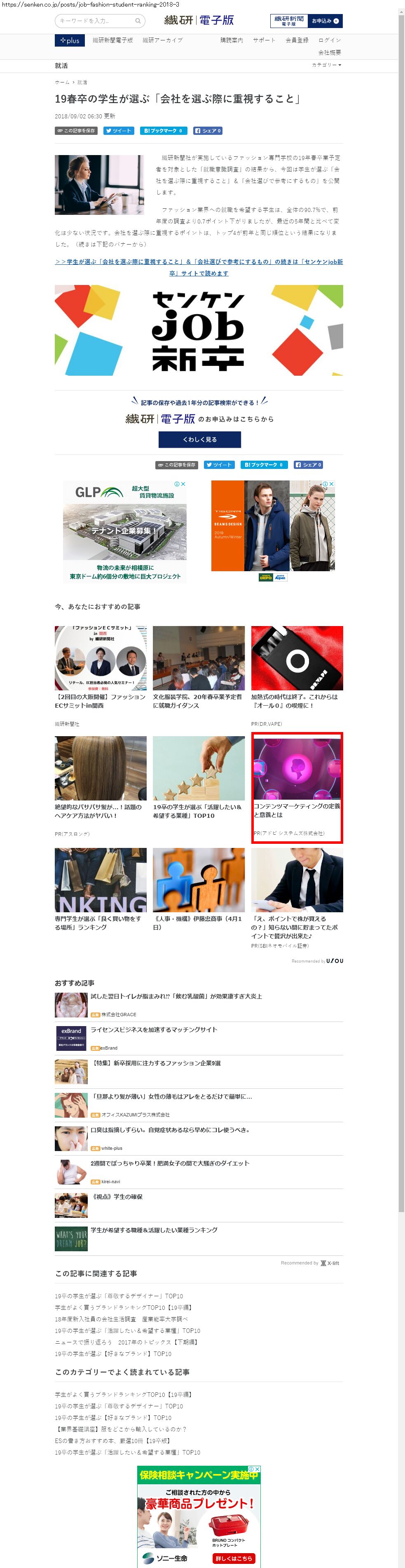
Task: Open ESの書き方おすすめの本 article link
Action: (112, 1441)
